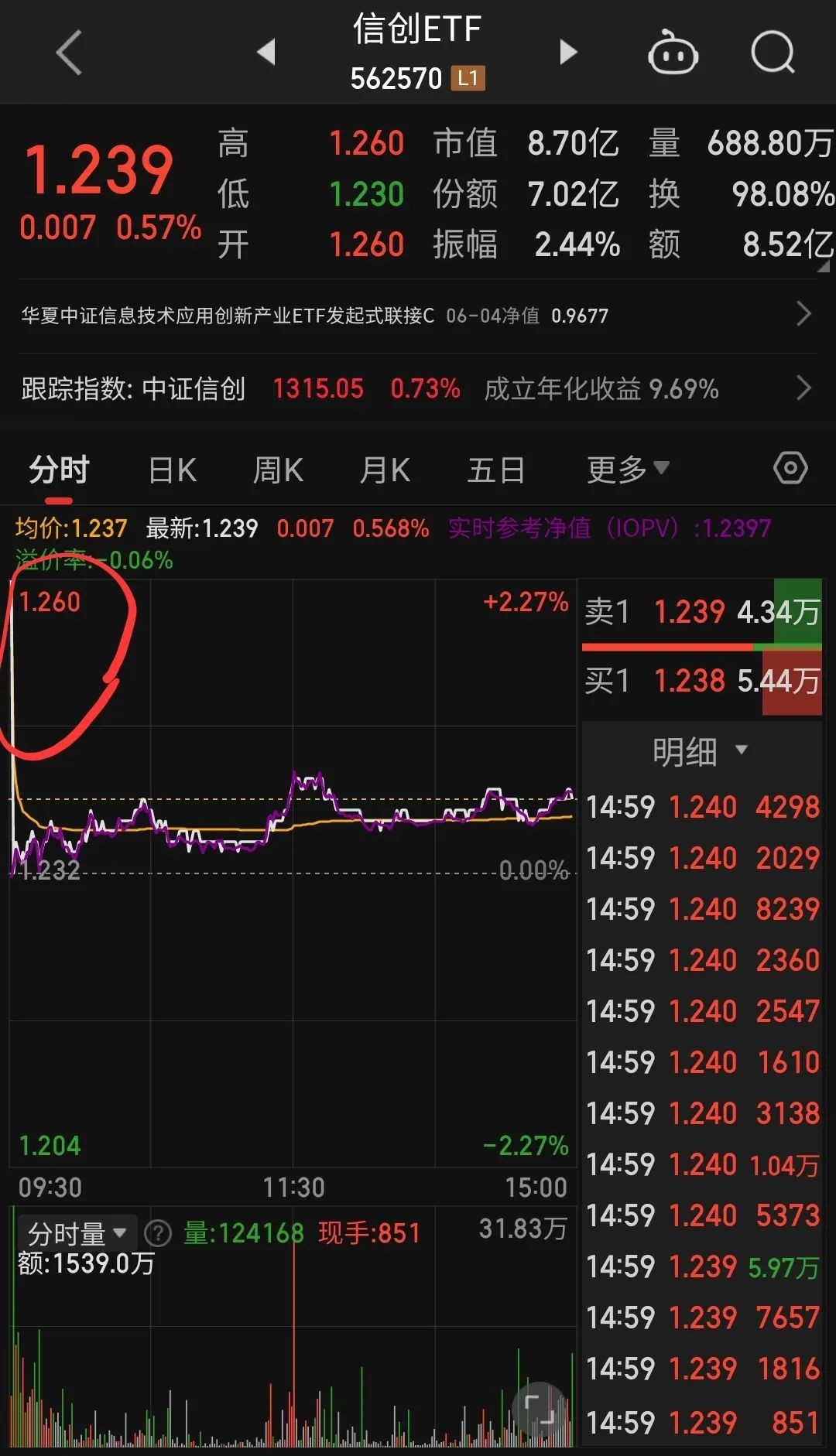
Task: Open chart settings hexagon icon
Action: [790, 468]
